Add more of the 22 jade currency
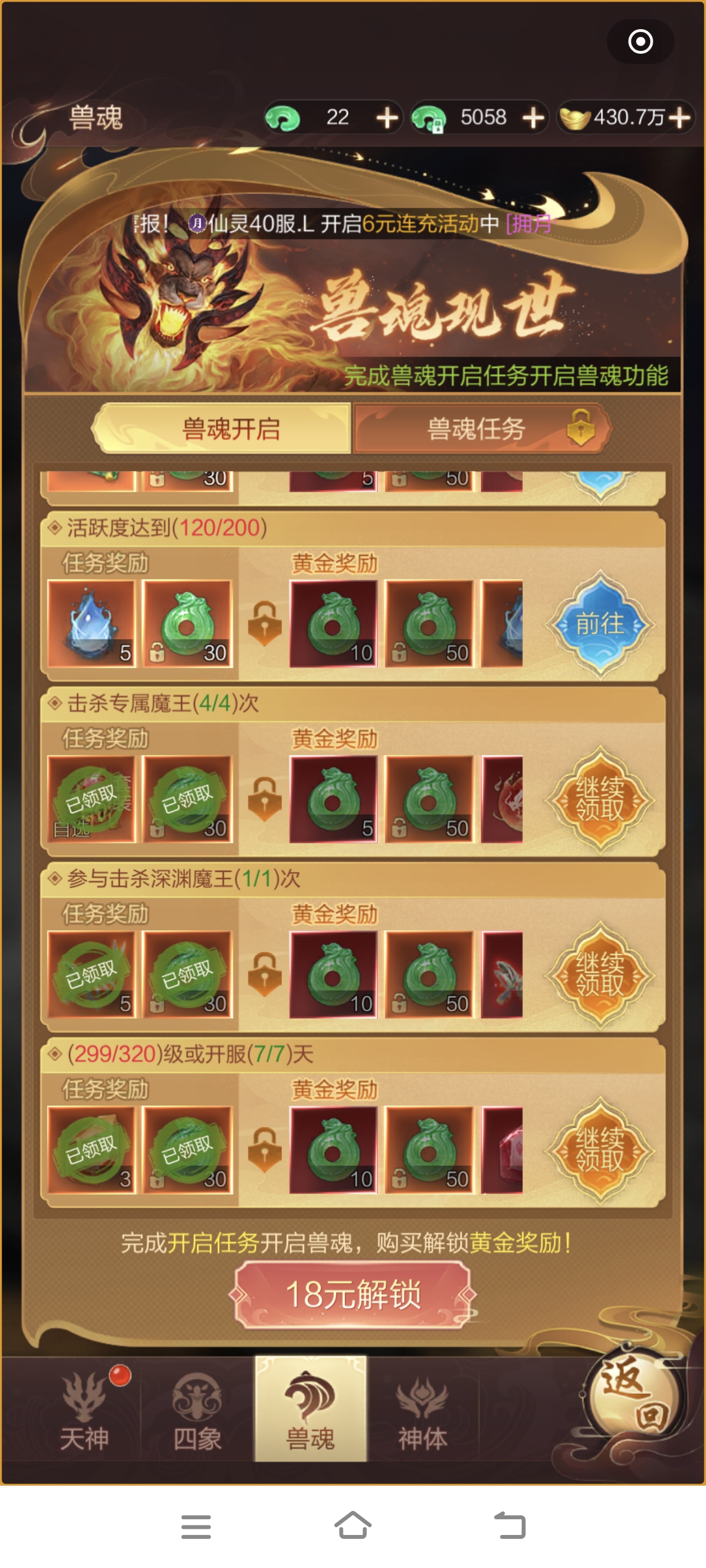 [387, 118]
